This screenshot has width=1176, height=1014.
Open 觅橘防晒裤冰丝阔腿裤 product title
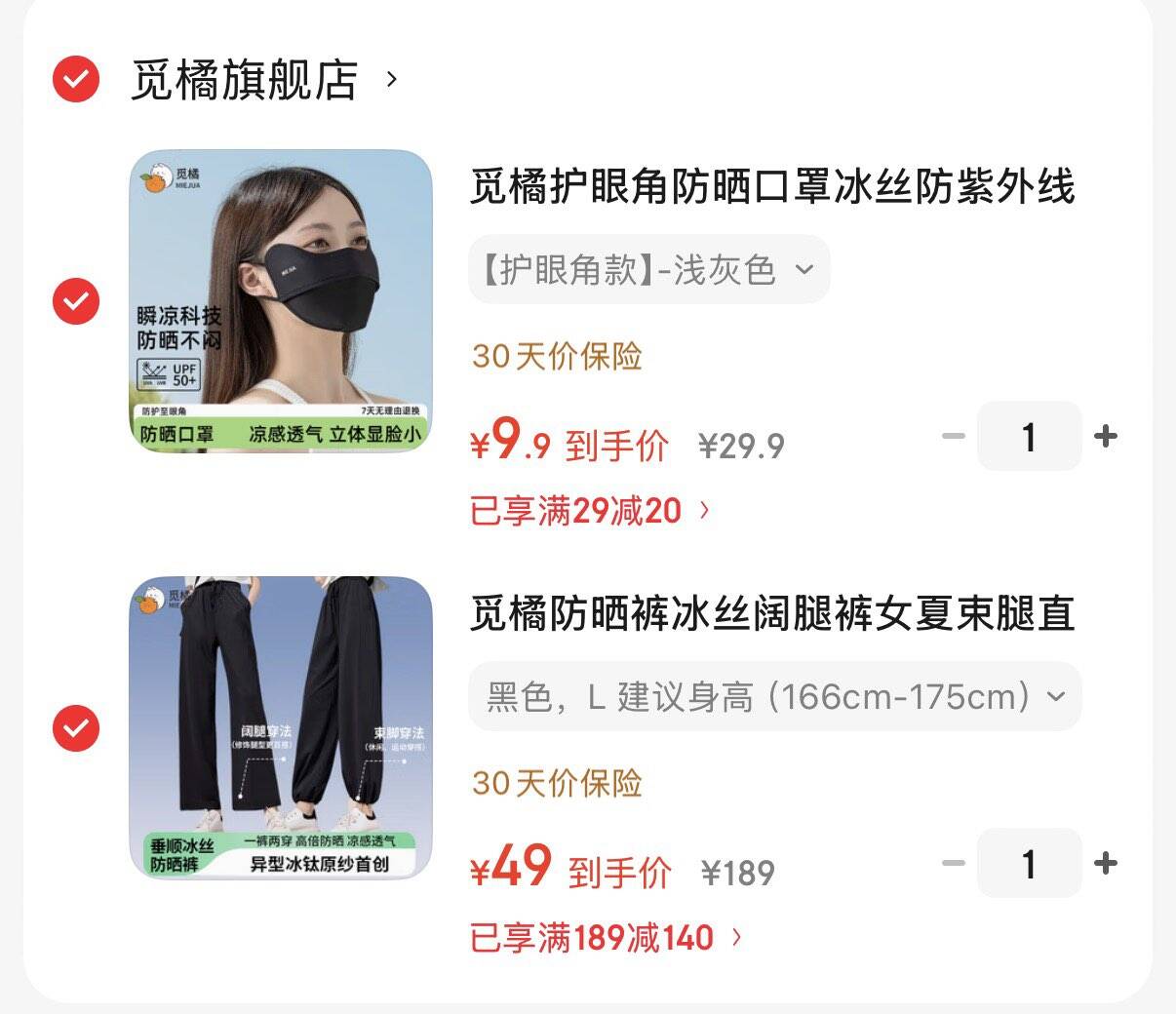pos(772,613)
